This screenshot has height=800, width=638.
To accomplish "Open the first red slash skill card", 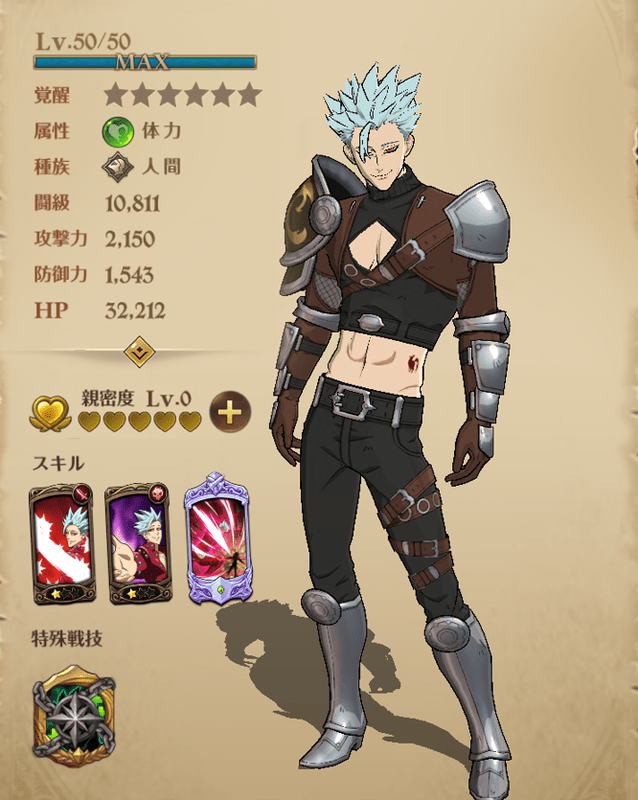I will click(x=61, y=544).
